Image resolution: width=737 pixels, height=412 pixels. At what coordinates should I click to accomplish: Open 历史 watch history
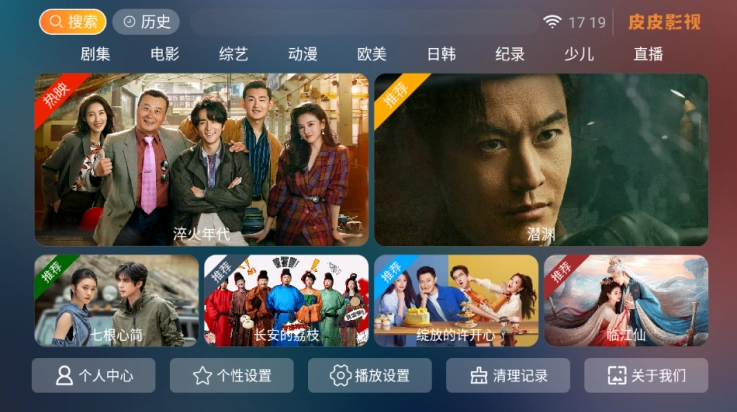coord(145,21)
